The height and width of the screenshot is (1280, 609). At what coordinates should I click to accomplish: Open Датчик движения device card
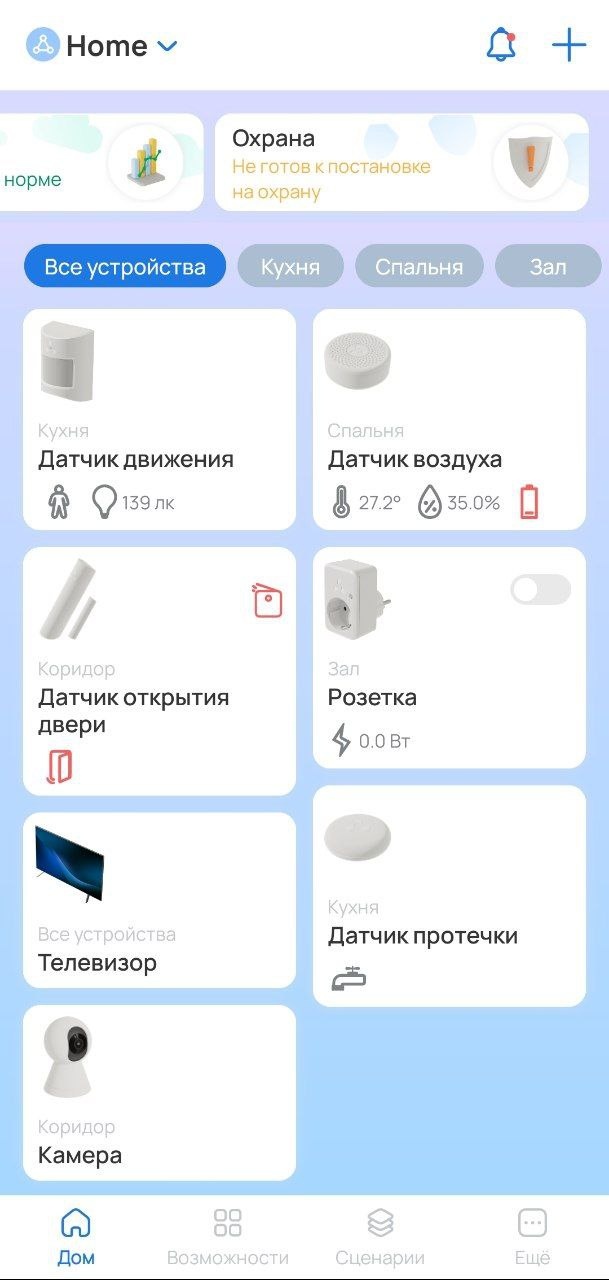point(159,419)
